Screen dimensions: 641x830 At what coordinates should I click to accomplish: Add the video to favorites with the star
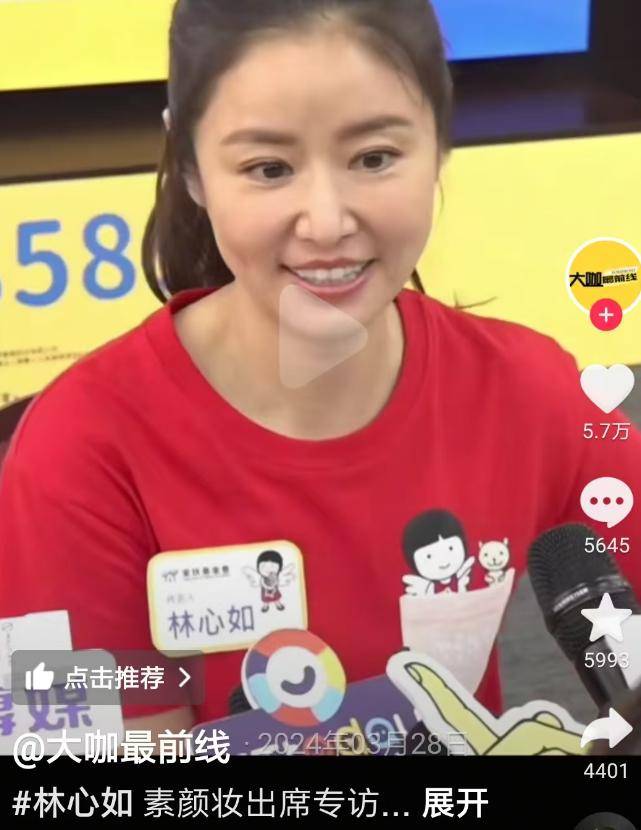pyautogui.click(x=607, y=618)
